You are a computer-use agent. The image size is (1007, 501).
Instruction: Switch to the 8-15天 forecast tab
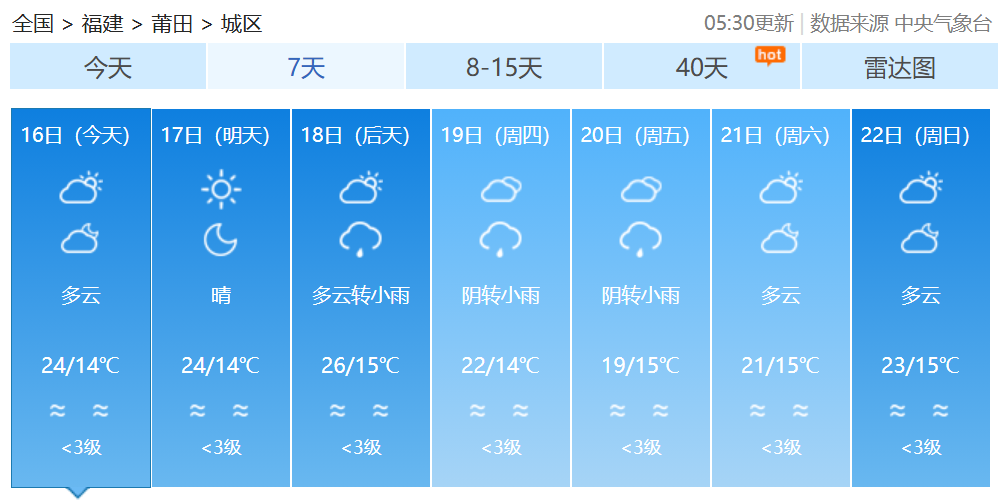504,68
